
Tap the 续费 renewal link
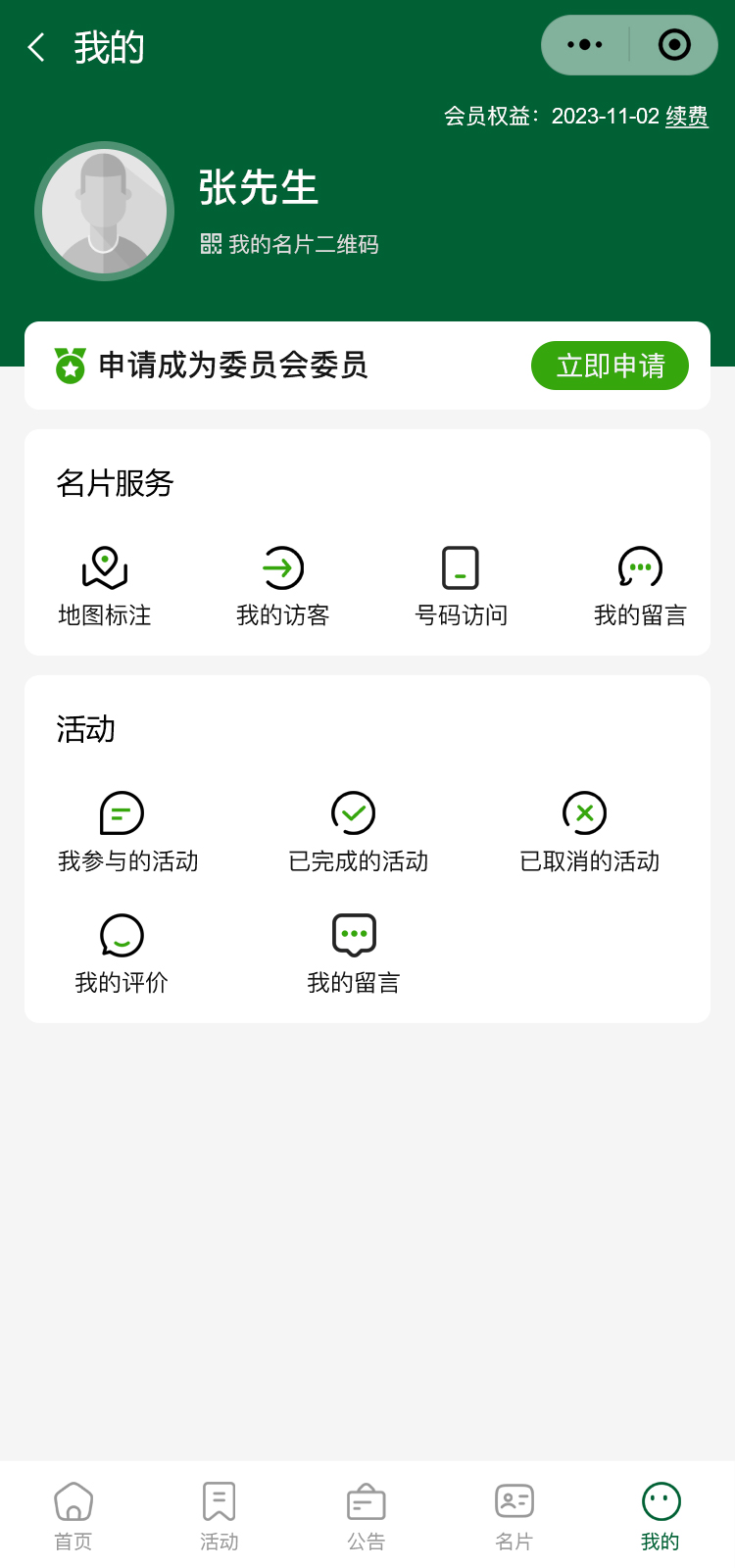coord(687,117)
